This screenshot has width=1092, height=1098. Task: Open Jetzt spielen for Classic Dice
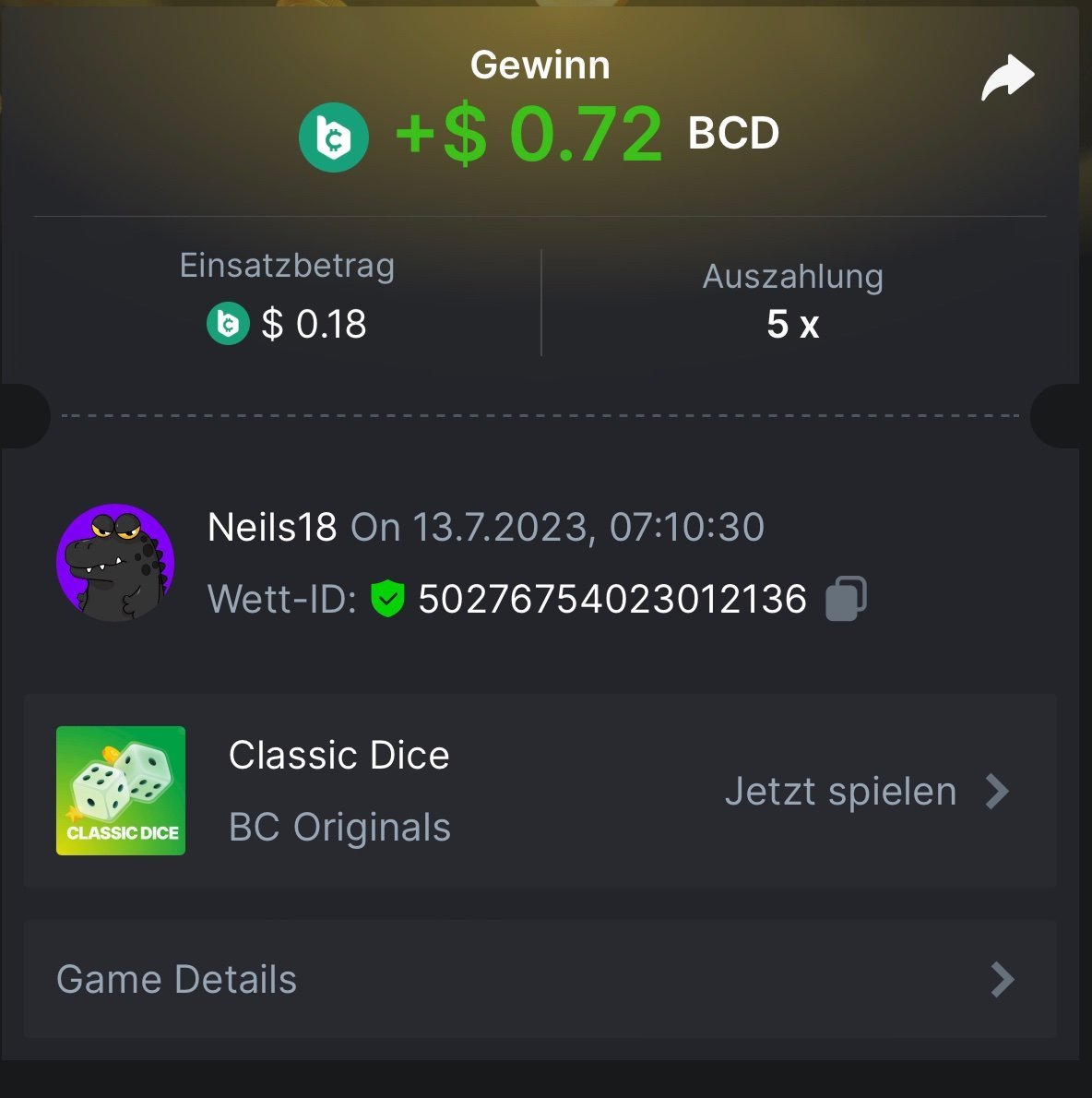(x=865, y=792)
